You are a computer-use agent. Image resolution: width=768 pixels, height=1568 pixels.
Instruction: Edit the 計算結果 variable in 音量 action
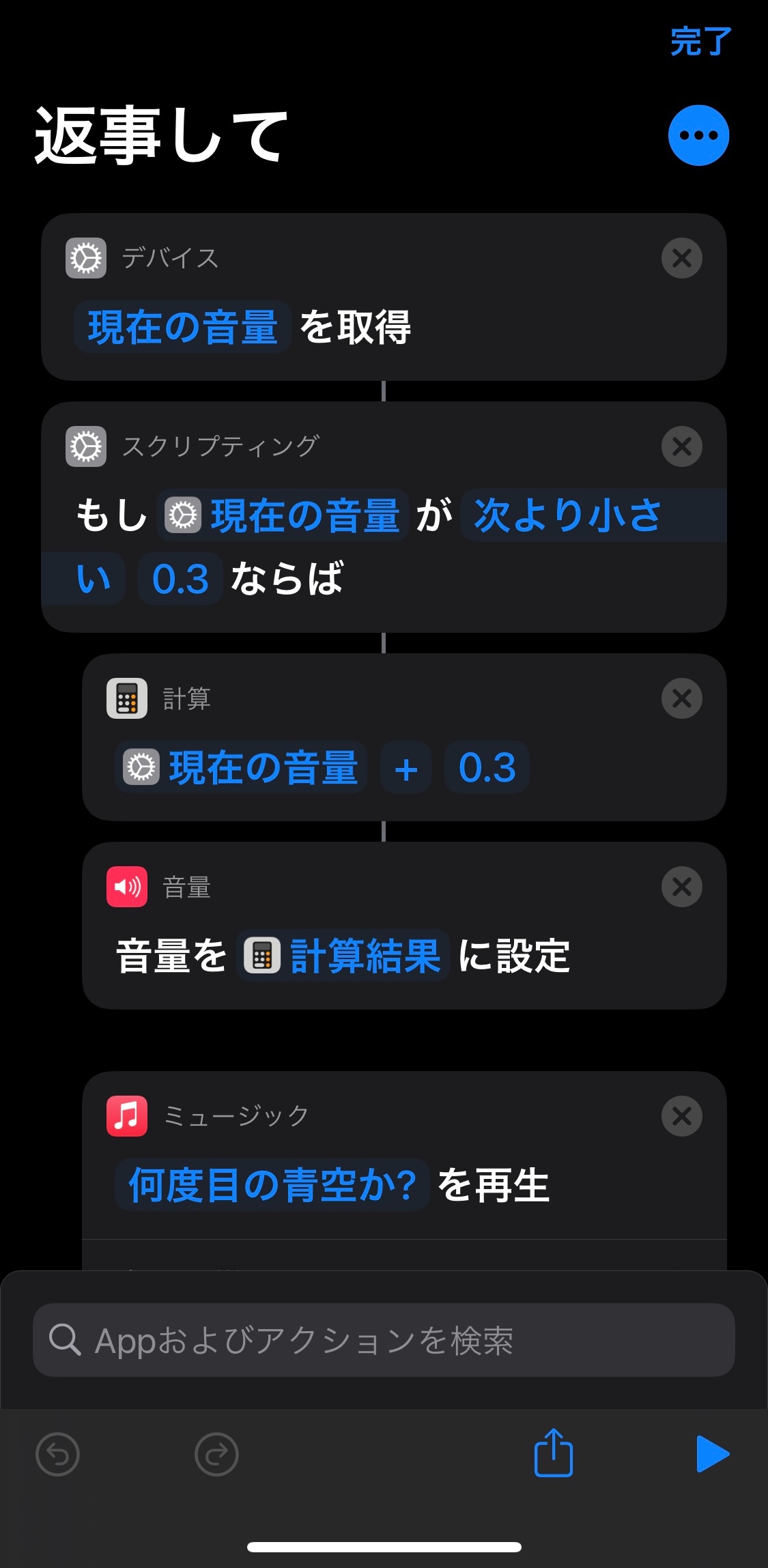(343, 956)
